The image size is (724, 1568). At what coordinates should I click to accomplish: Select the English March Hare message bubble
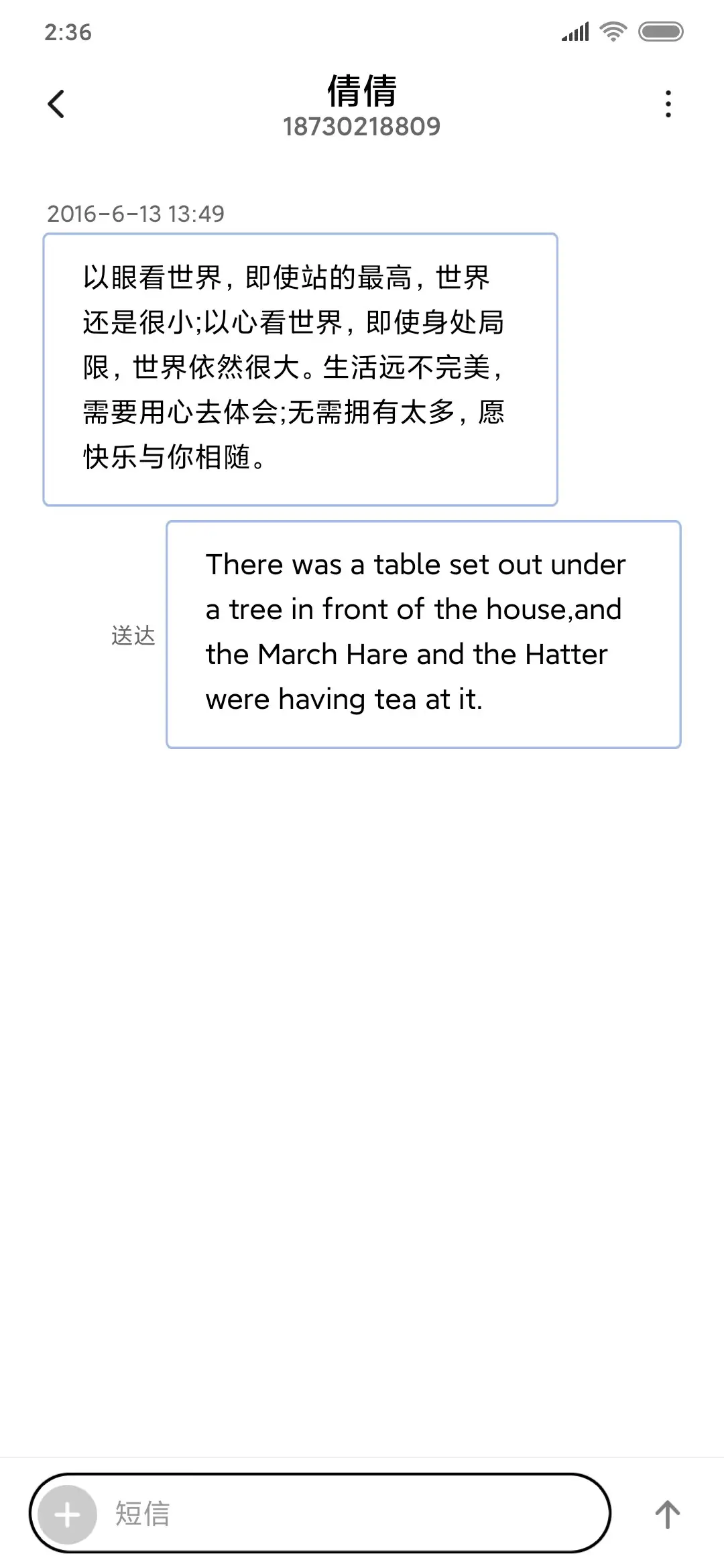click(x=422, y=632)
